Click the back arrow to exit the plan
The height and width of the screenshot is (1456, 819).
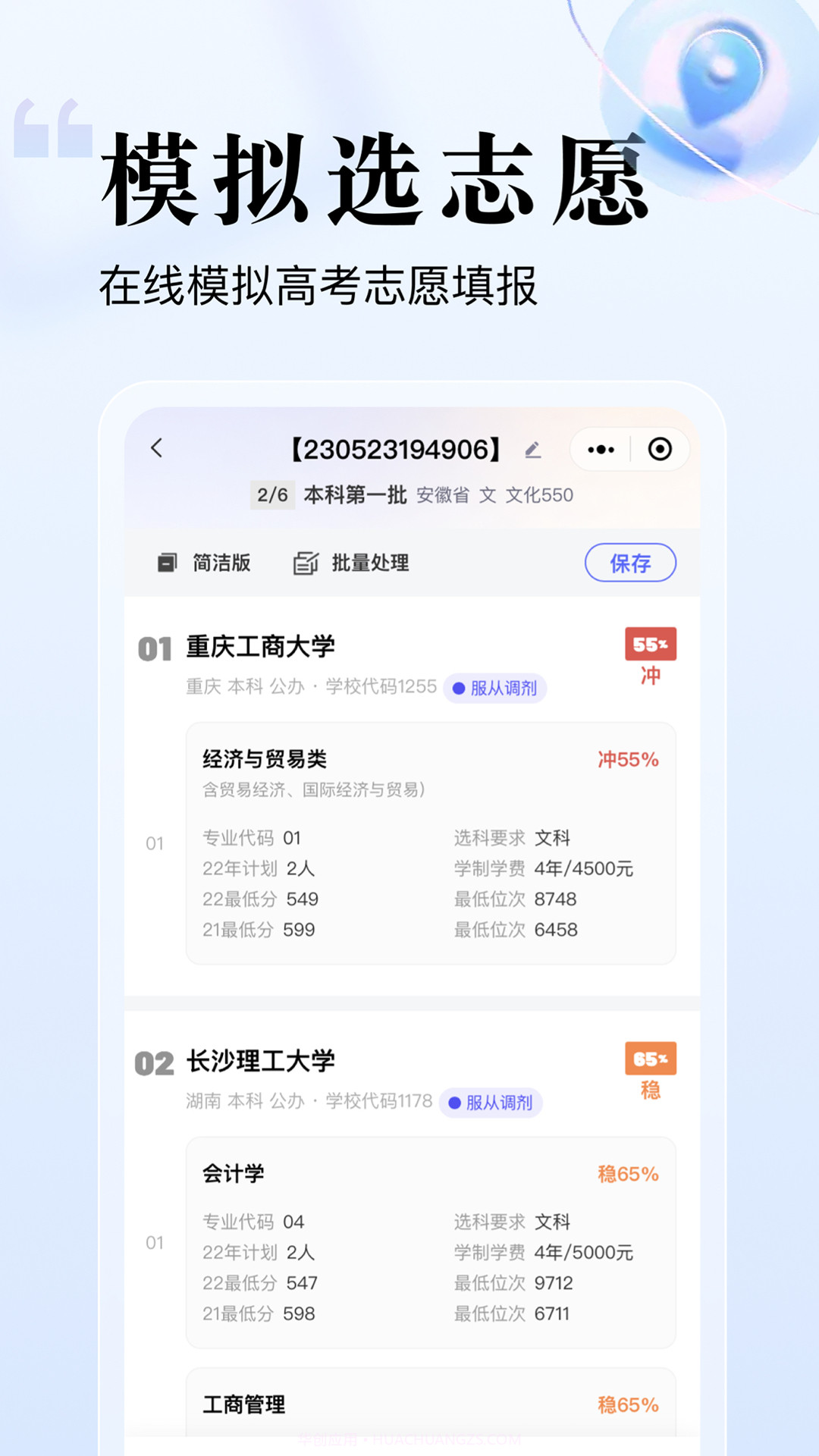tap(157, 449)
